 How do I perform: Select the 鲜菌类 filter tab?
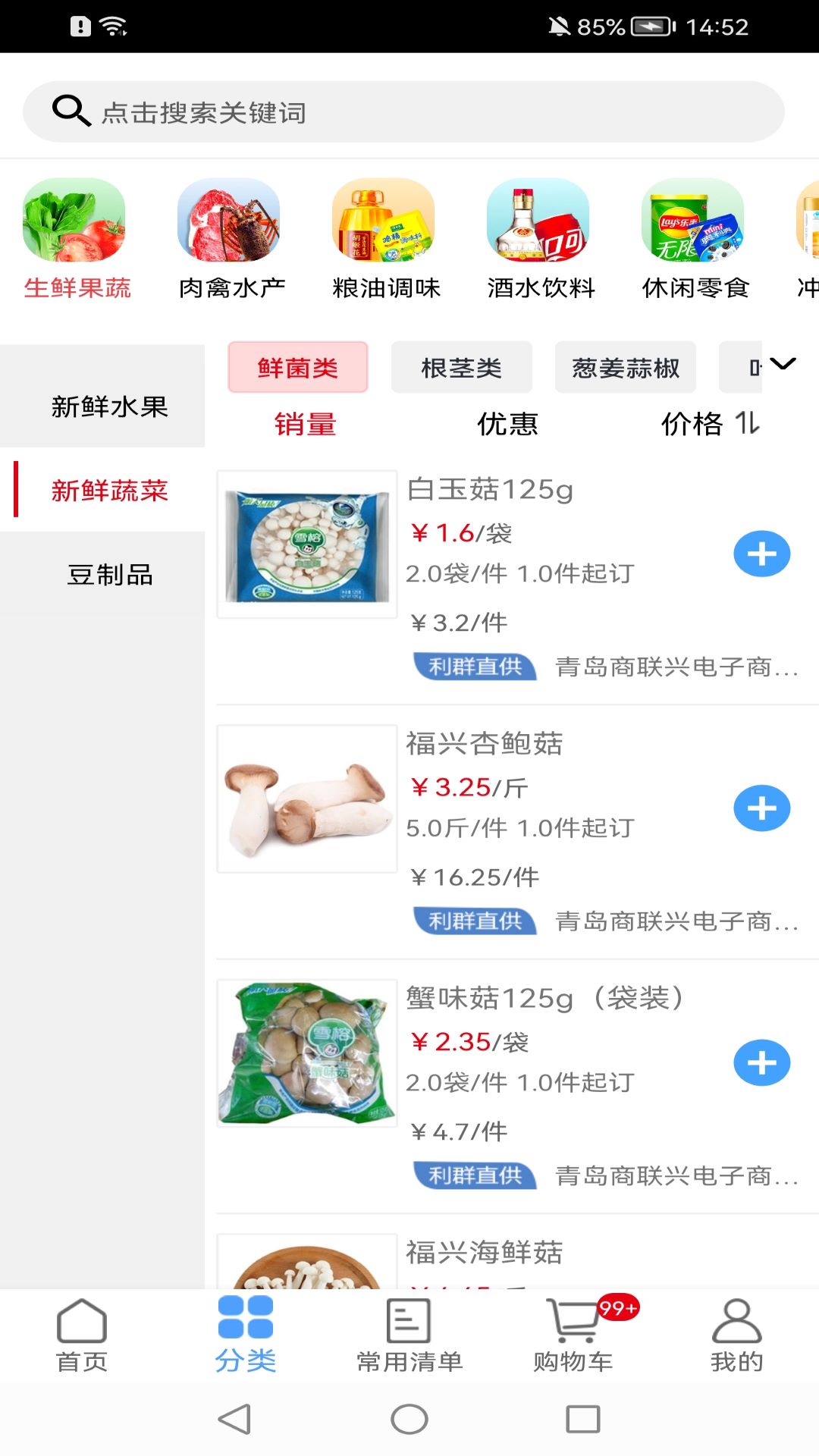[x=297, y=367]
